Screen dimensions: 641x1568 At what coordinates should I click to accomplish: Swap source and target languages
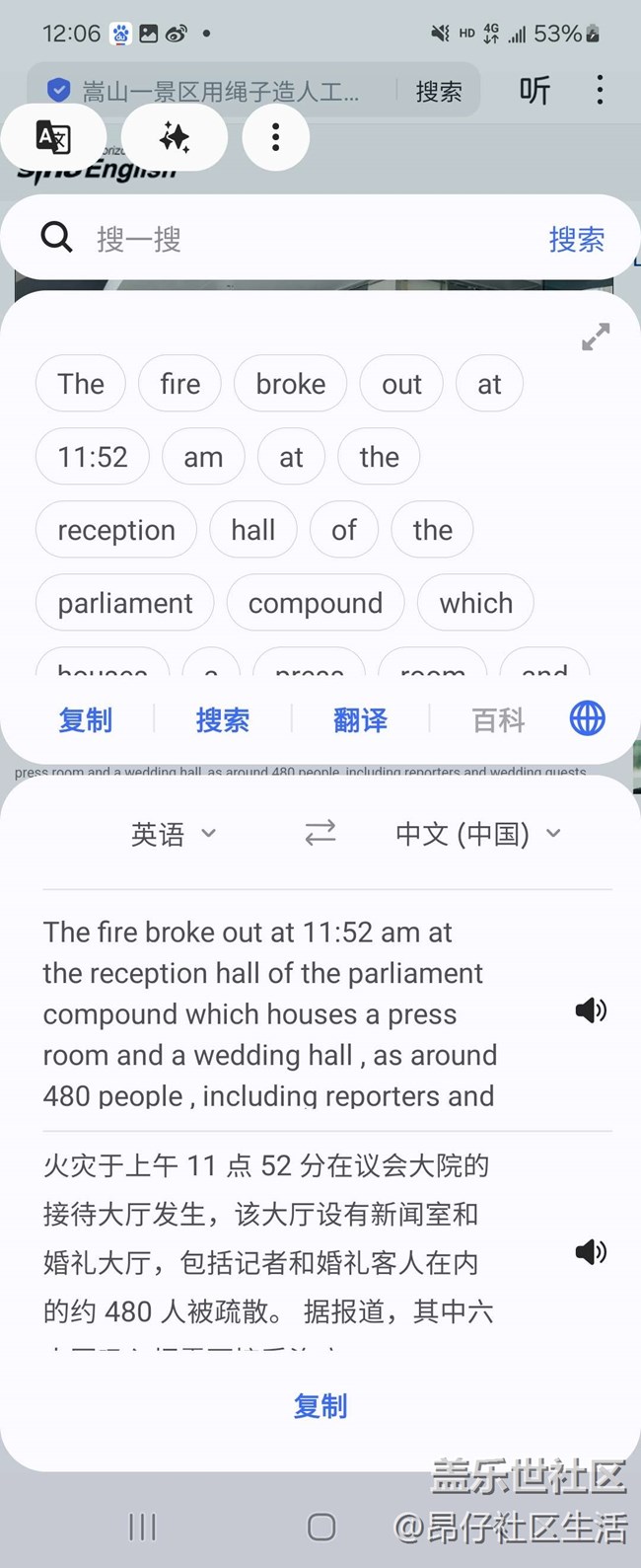click(320, 833)
